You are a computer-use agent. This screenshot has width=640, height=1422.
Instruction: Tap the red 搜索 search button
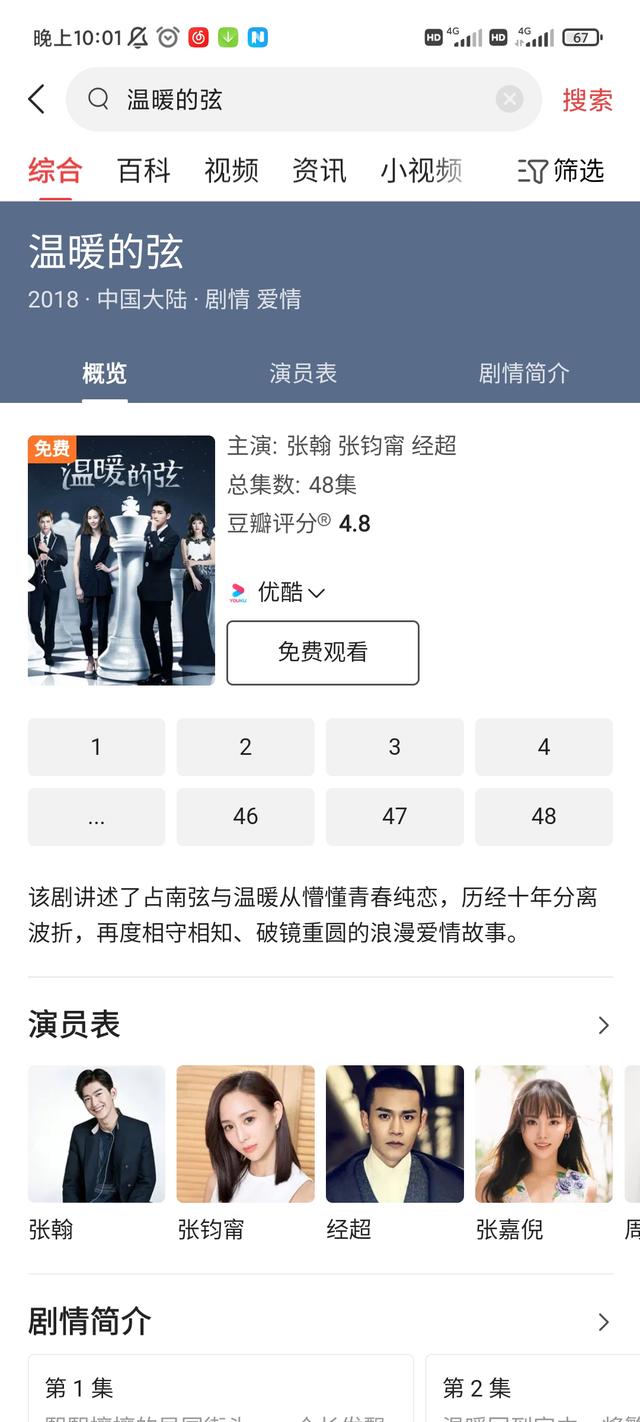(x=587, y=99)
